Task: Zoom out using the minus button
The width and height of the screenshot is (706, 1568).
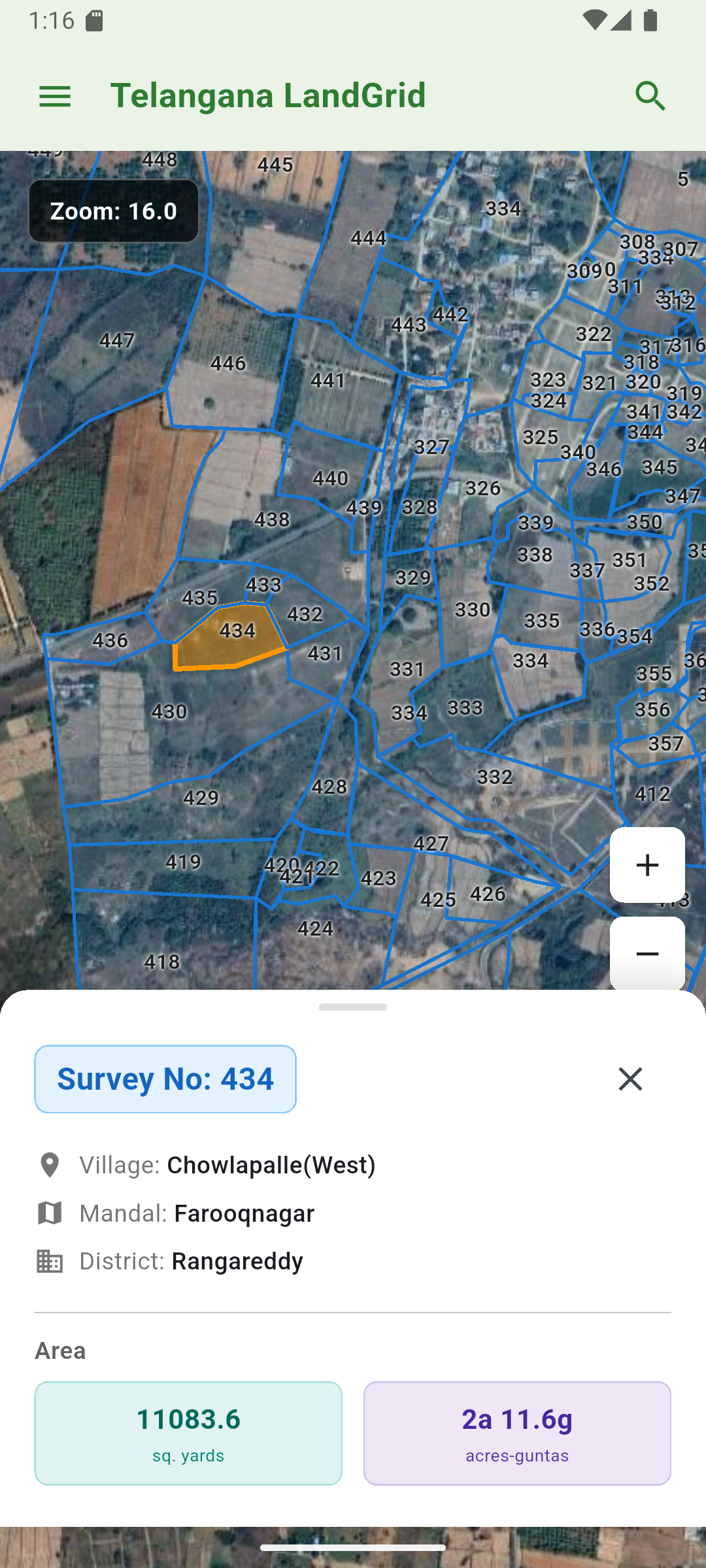Action: [x=647, y=954]
